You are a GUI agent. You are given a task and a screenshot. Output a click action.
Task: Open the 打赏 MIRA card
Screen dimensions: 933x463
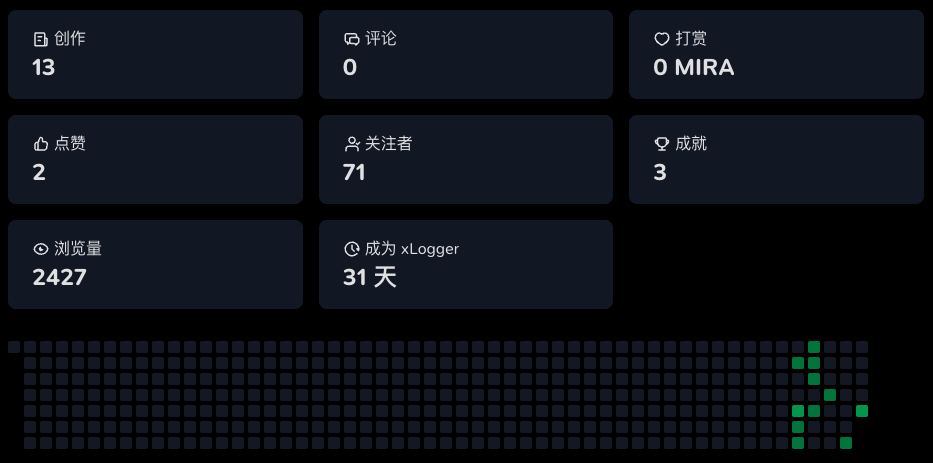[x=776, y=54]
